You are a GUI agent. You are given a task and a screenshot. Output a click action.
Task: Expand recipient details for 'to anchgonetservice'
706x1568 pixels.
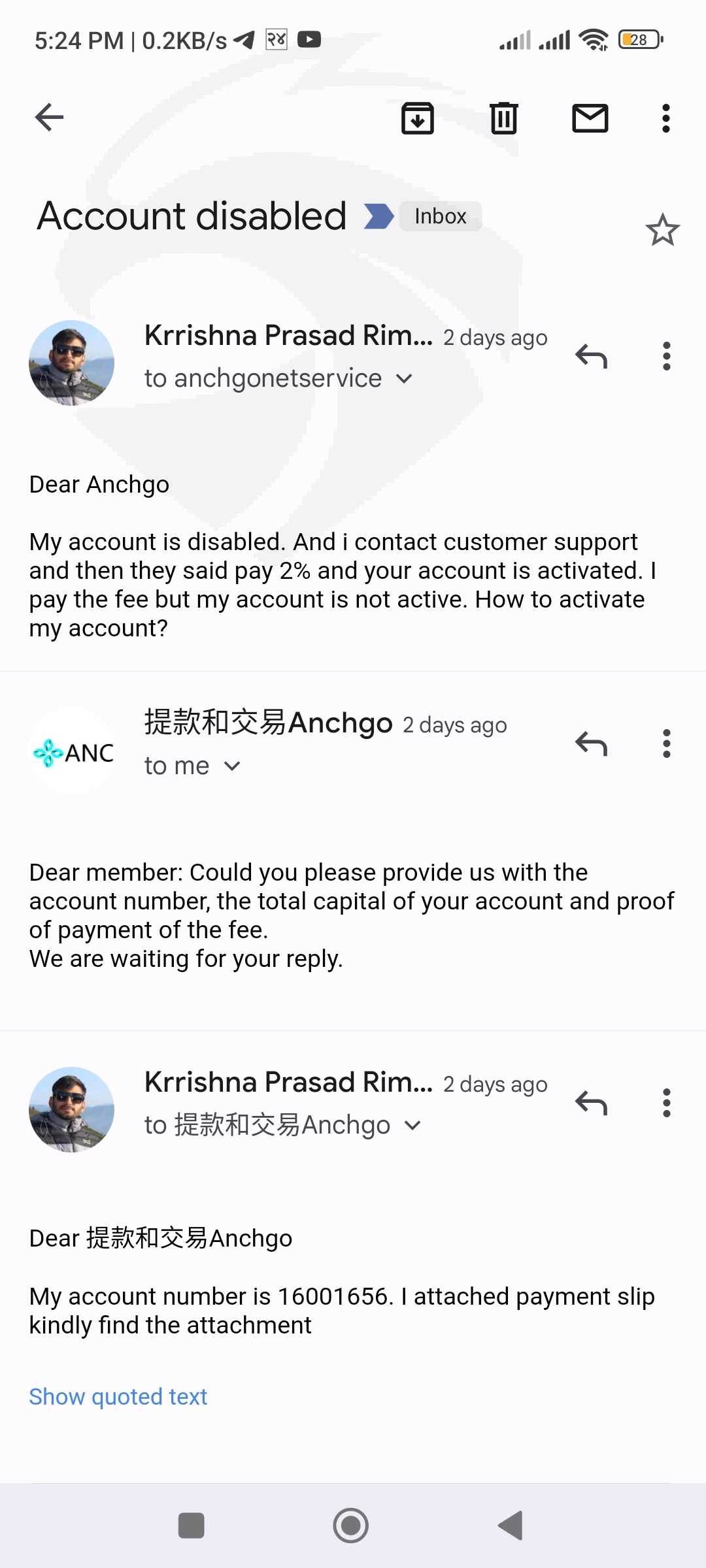click(x=405, y=378)
